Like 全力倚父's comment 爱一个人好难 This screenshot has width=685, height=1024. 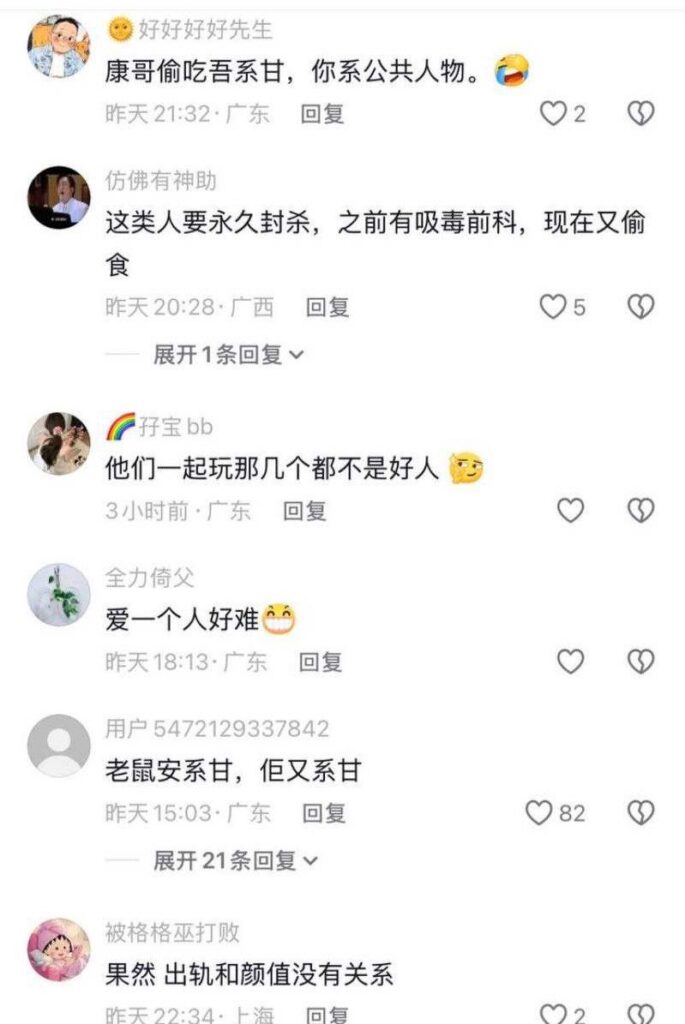click(x=570, y=661)
